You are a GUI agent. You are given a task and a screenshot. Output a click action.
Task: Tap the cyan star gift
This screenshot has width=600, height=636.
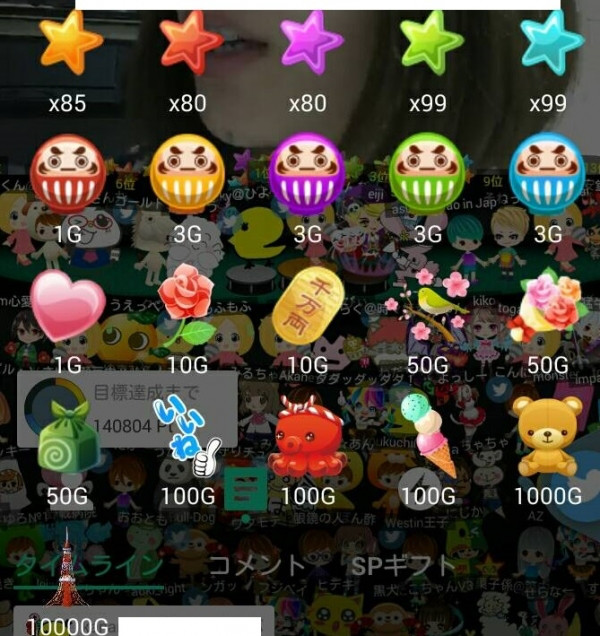(x=549, y=43)
